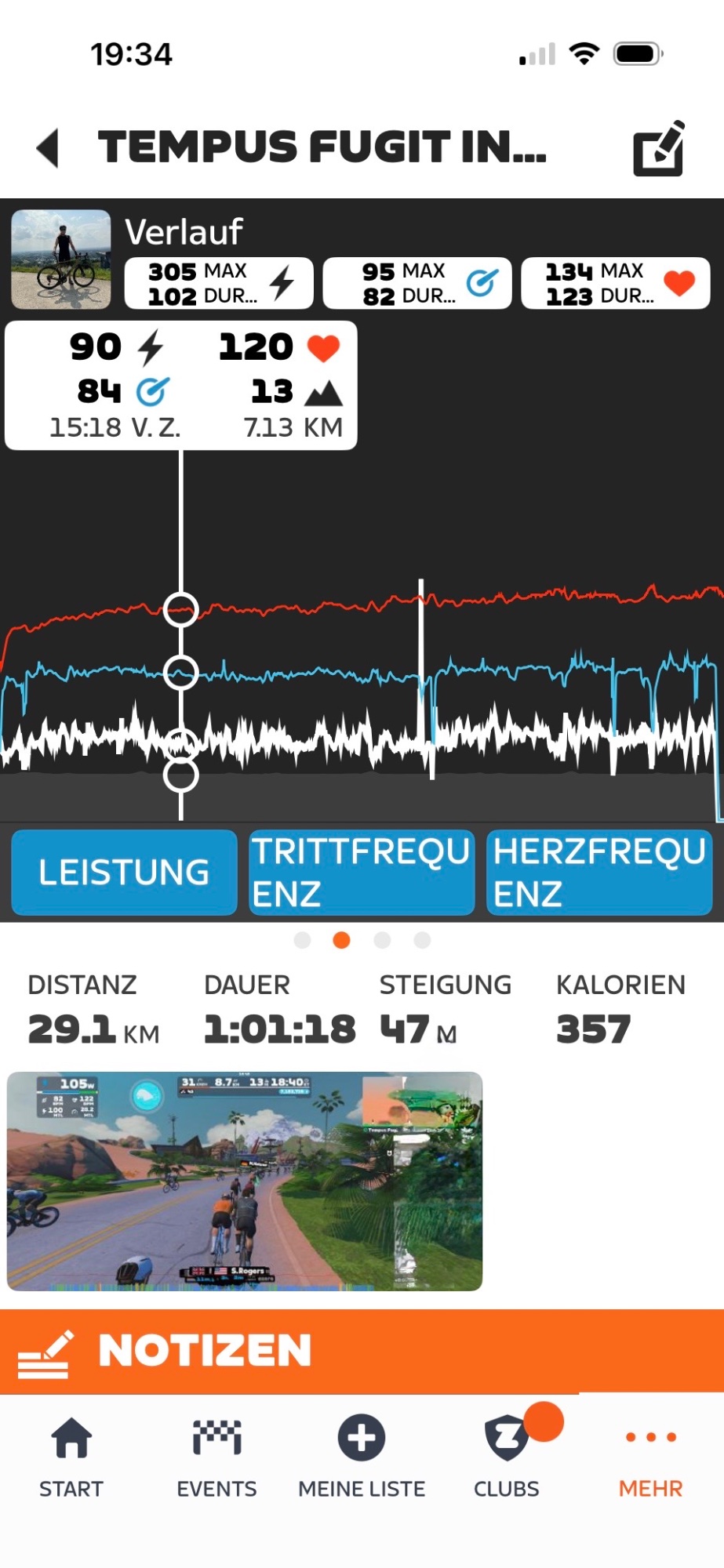Screen dimensions: 724x1568
Task: Open the Events tab
Action: tap(216, 1458)
